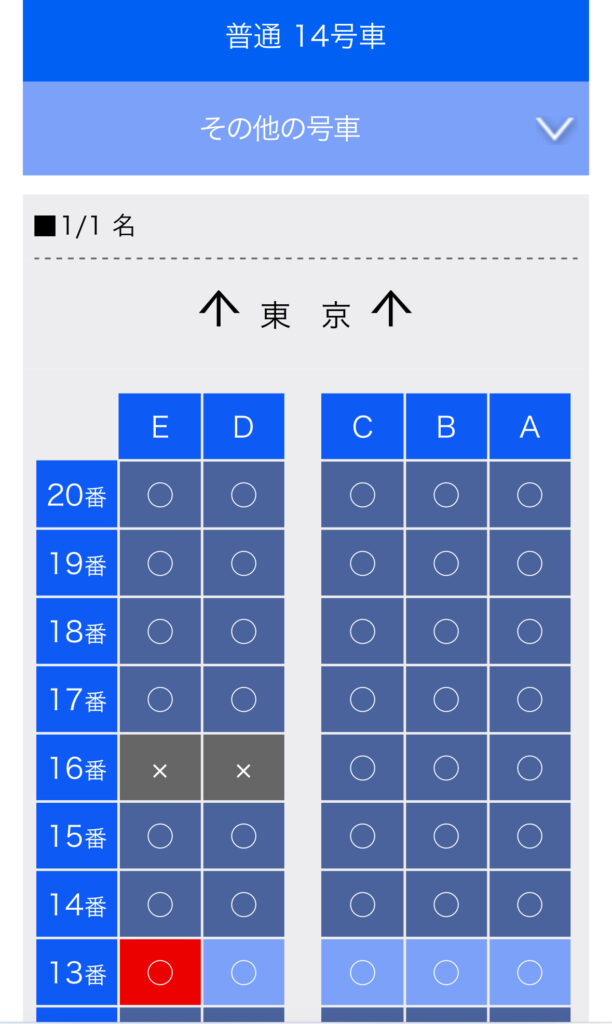
Task: Pick seat 19番 D
Action: [244, 563]
